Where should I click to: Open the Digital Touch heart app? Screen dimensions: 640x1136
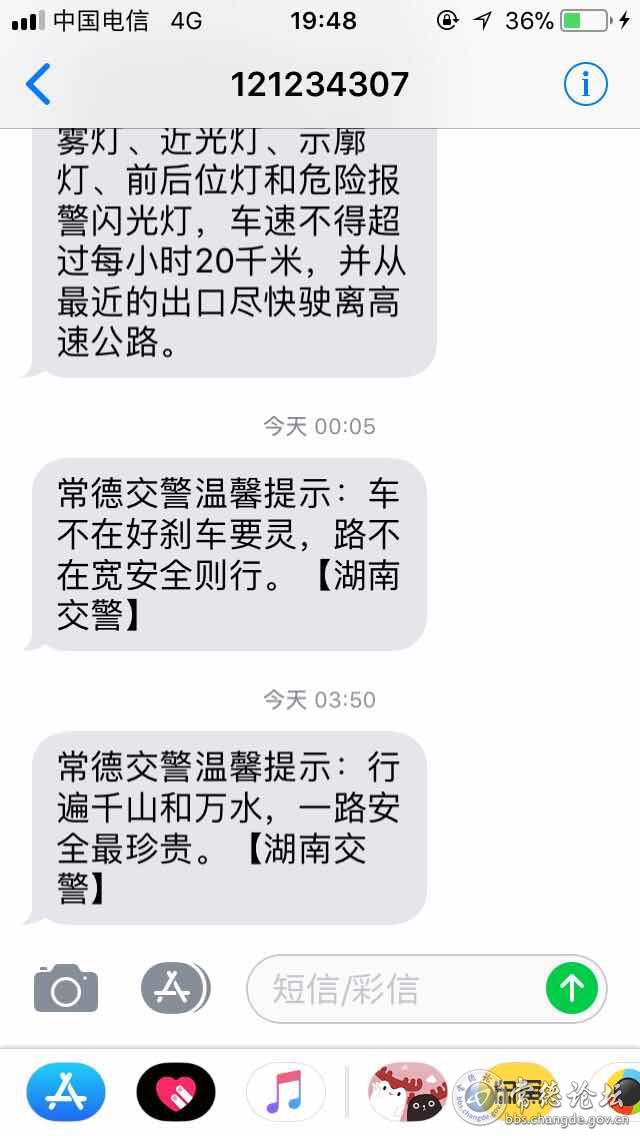[x=175, y=1092]
